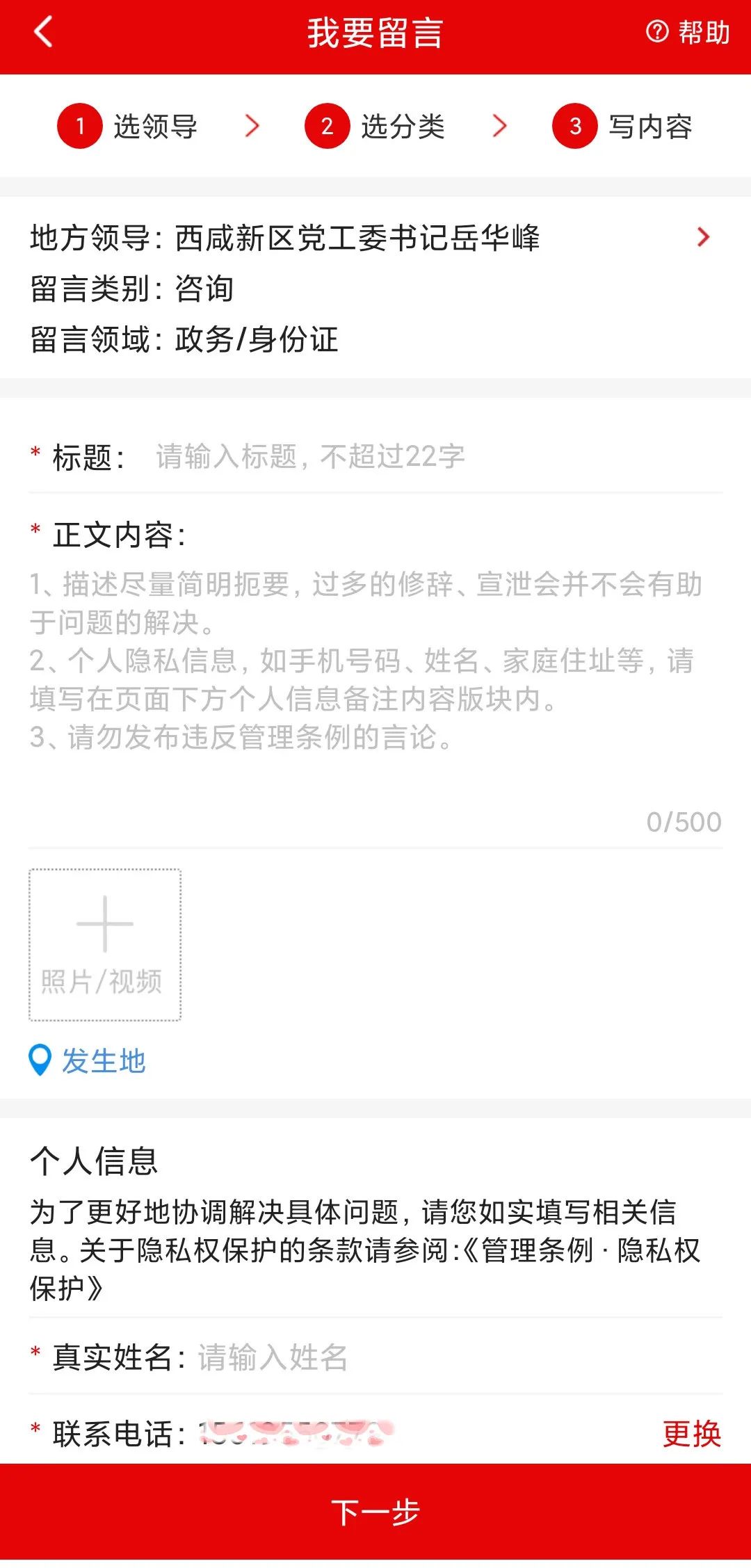Add a 照片/视频 attachment
751x1568 pixels.
pos(105,944)
